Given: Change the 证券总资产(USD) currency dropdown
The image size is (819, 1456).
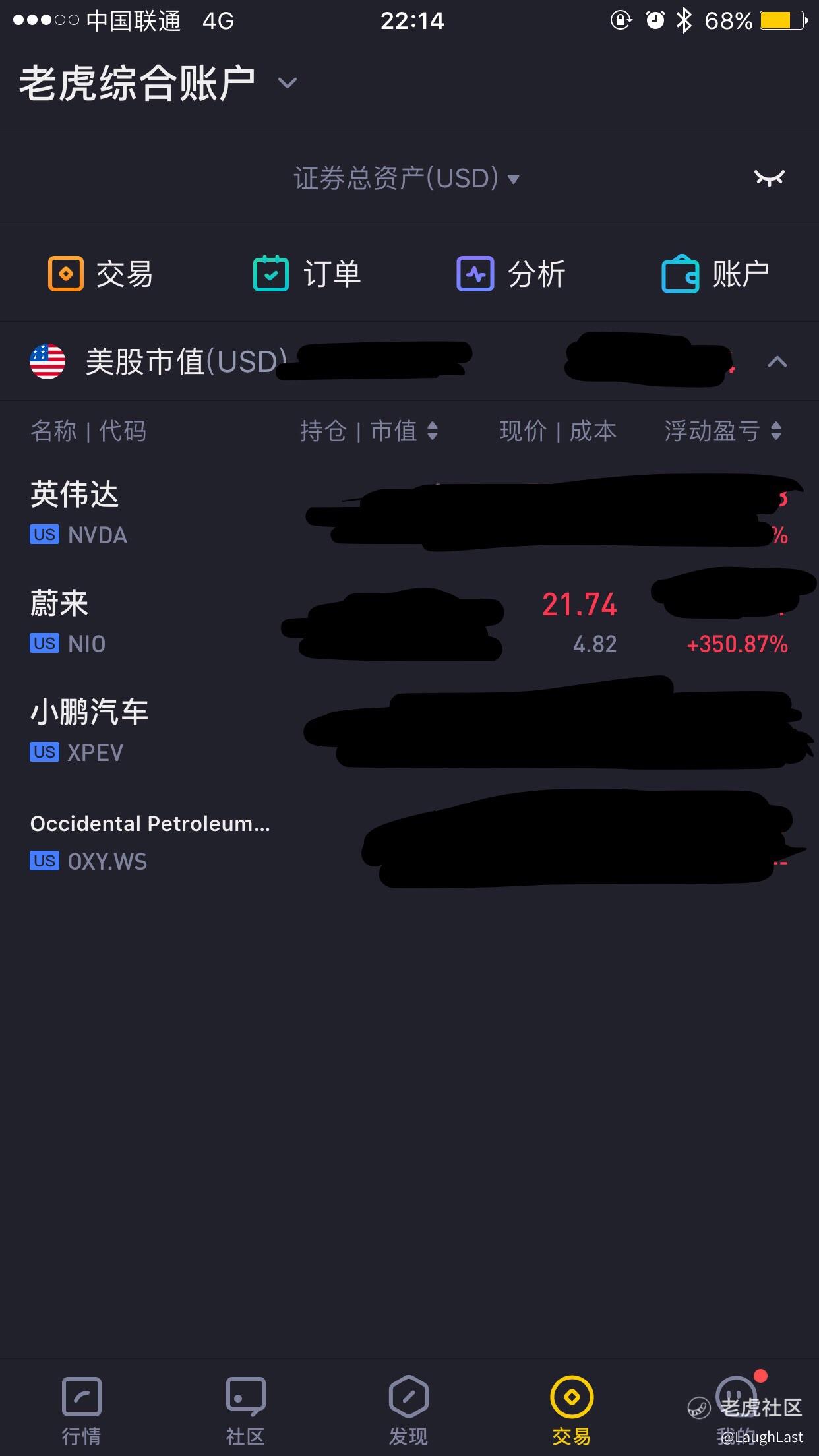Looking at the screenshot, I should pos(407,178).
